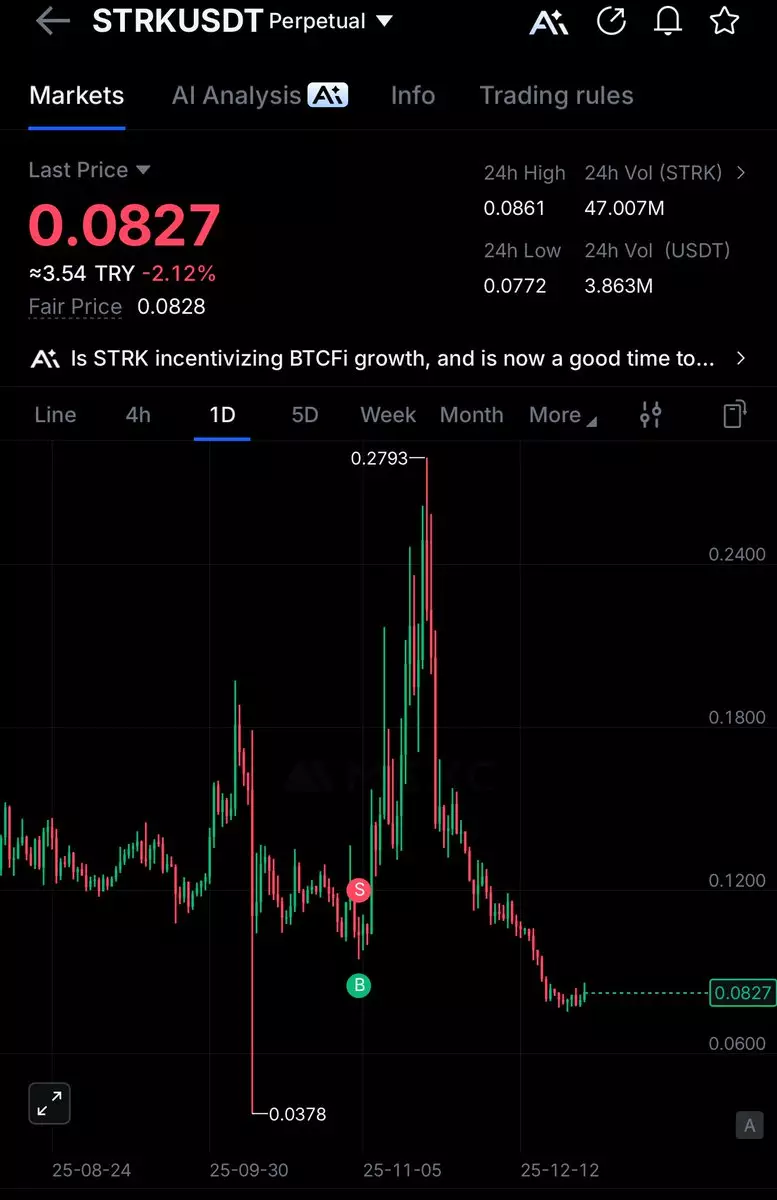Expand the Last Price dropdown
Image resolution: width=777 pixels, height=1200 pixels.
[x=142, y=170]
